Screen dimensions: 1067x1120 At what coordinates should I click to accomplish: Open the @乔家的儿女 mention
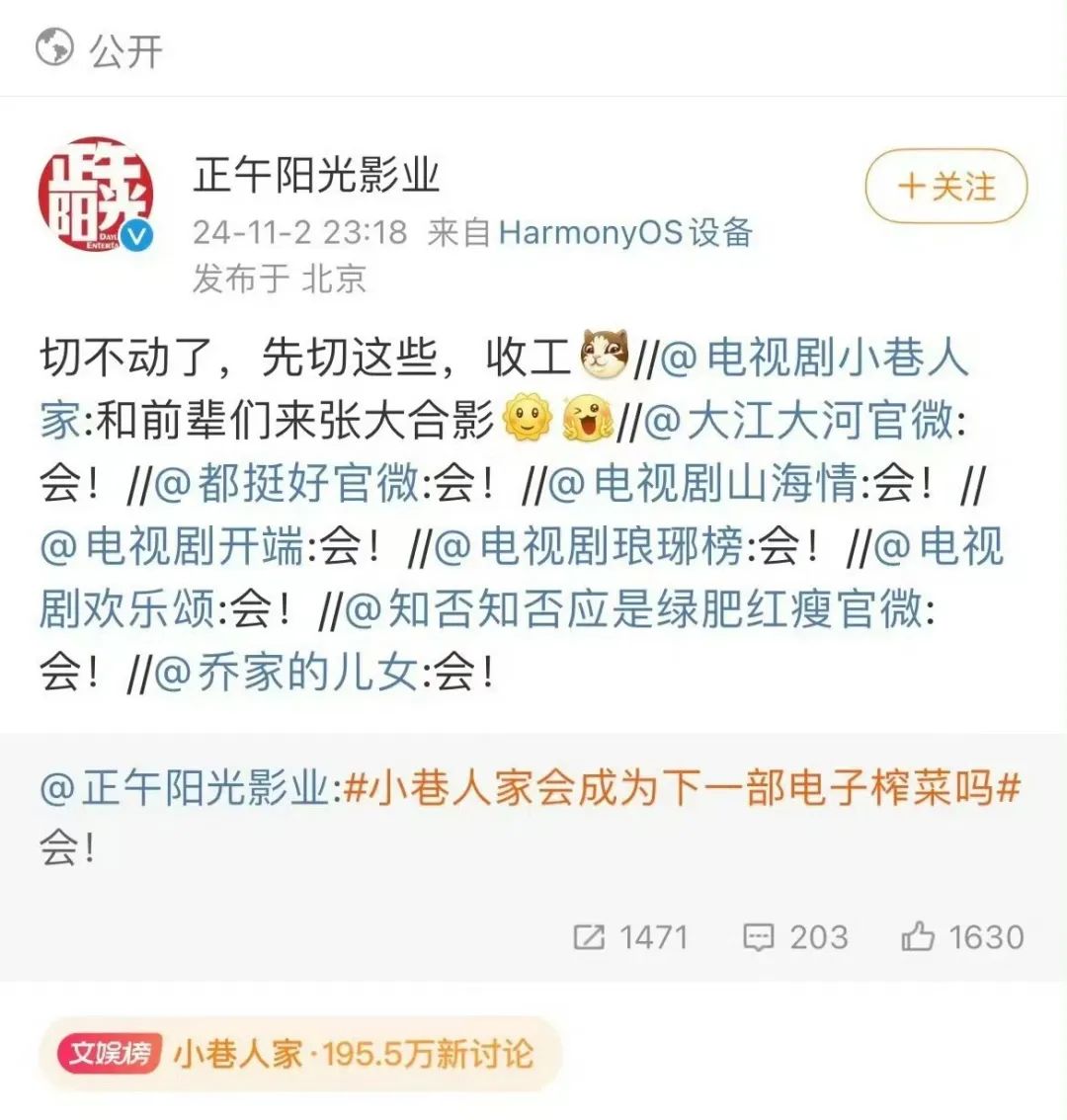click(287, 673)
